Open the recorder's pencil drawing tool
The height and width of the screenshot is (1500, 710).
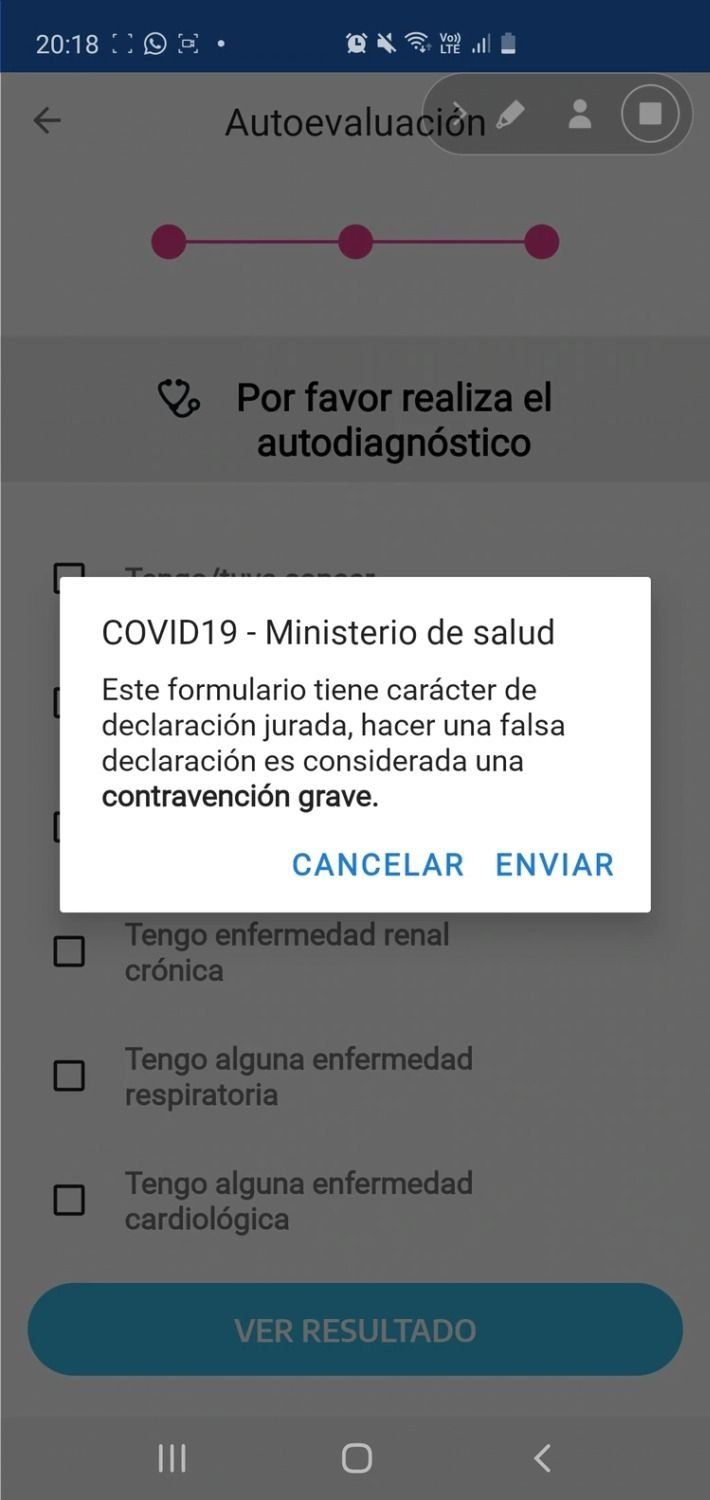click(510, 114)
